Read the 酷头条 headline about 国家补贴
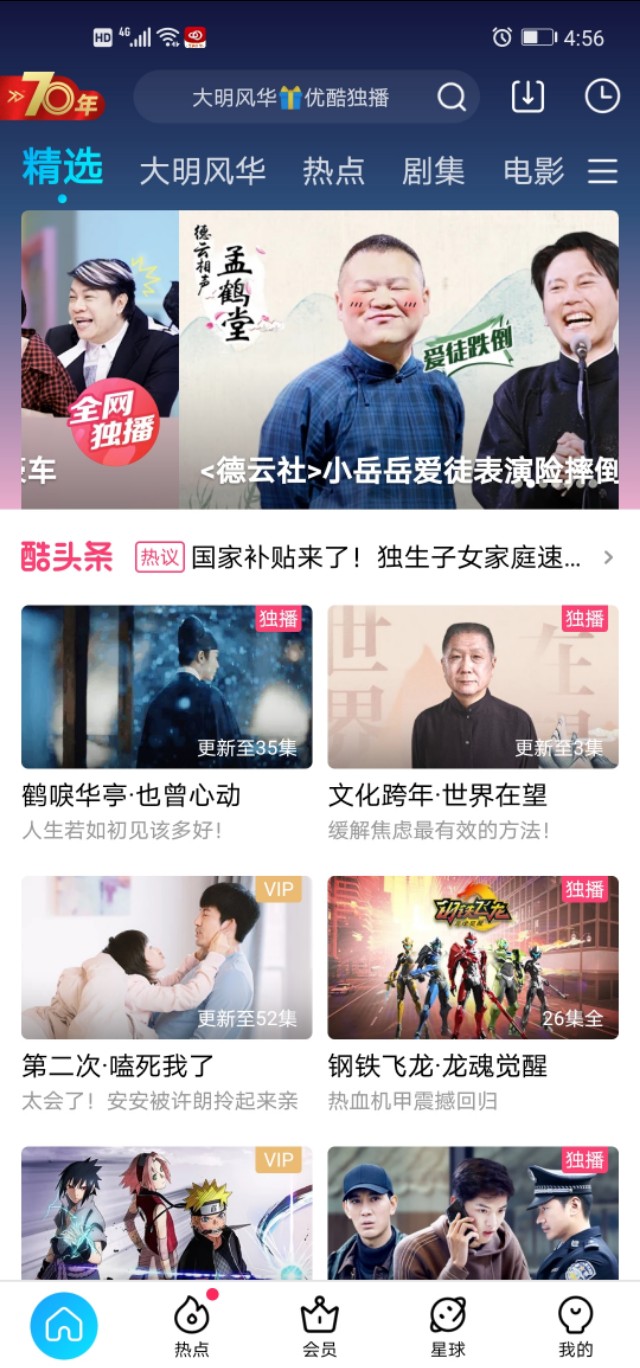The image size is (640, 1368). [385, 558]
